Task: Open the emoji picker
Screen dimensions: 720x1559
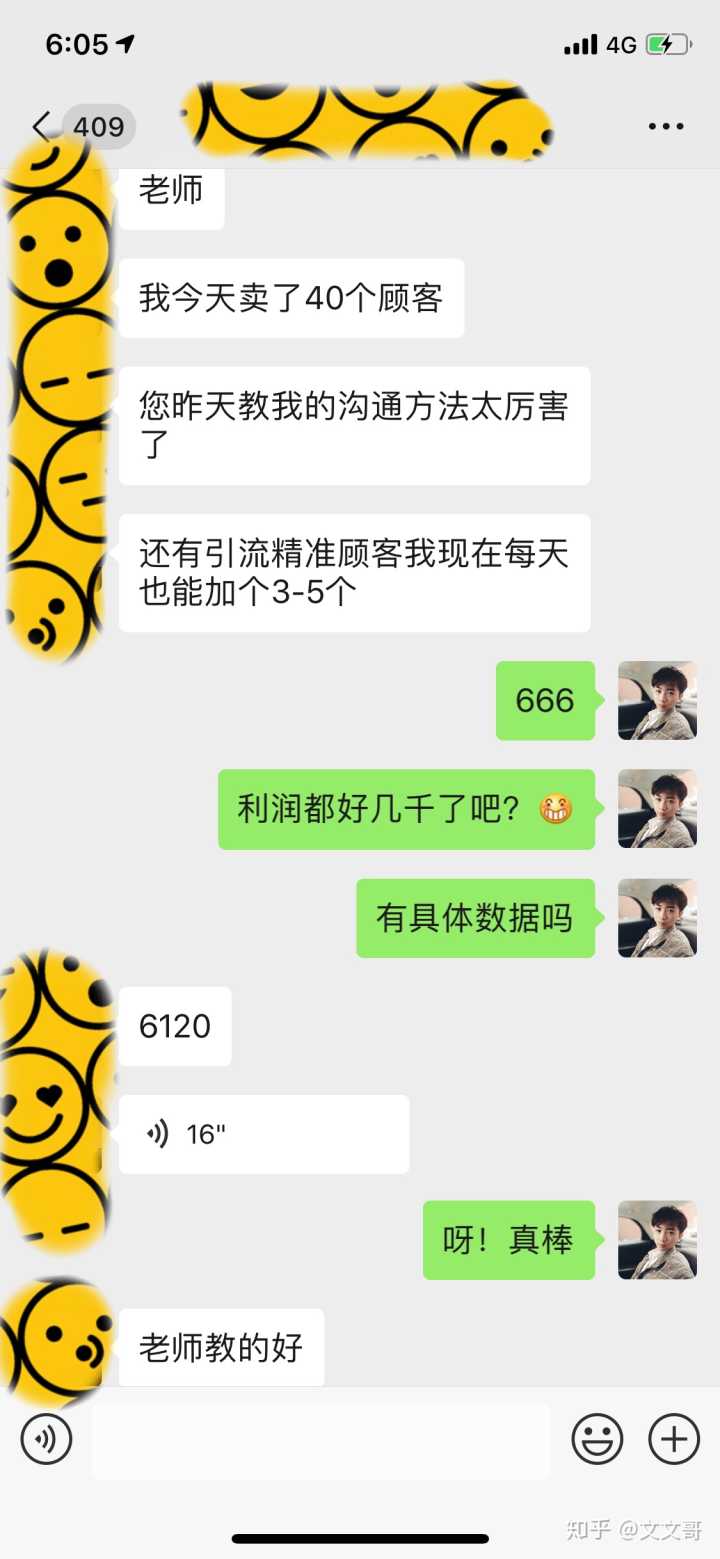Action: (597, 1440)
